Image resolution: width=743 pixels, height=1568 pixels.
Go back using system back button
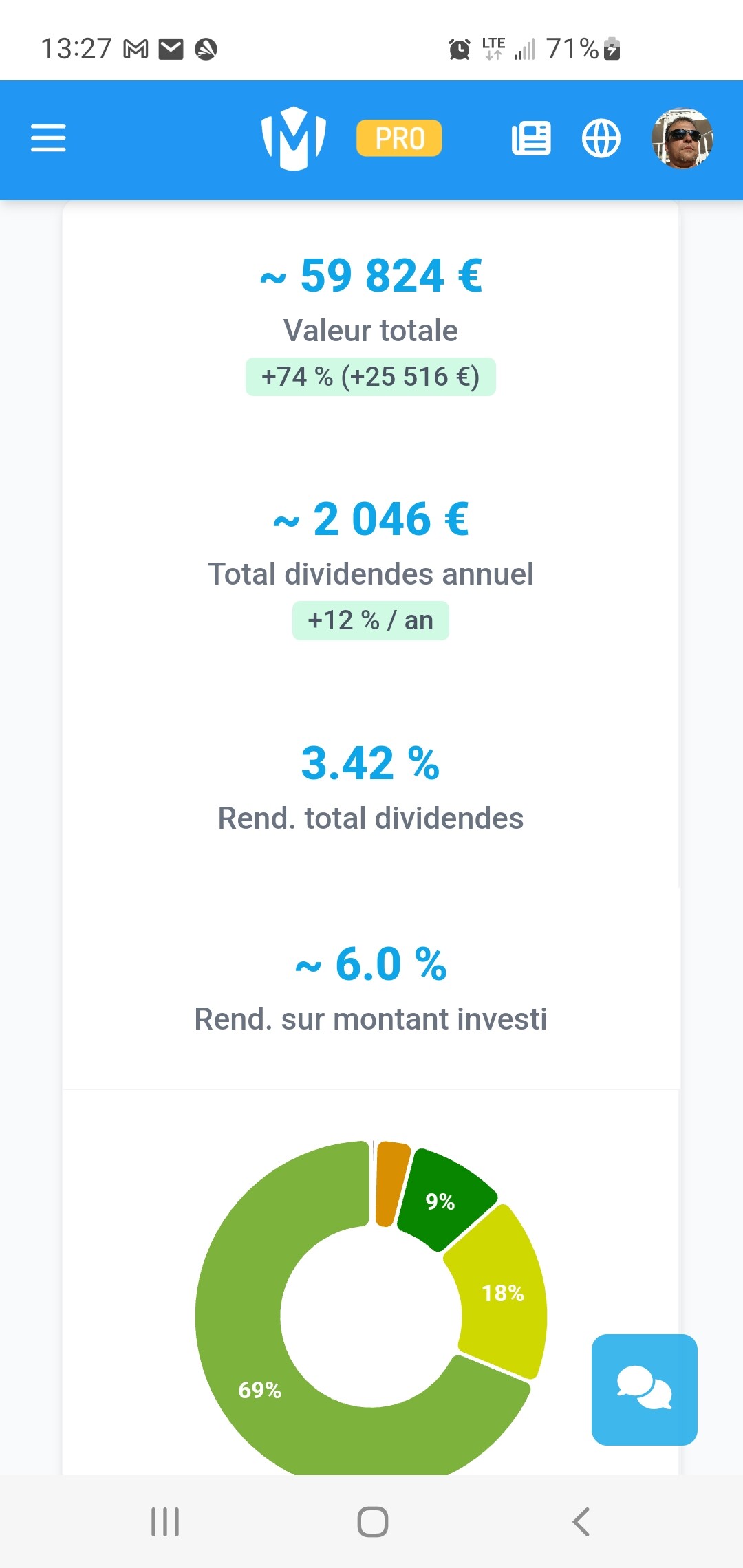[x=581, y=1522]
